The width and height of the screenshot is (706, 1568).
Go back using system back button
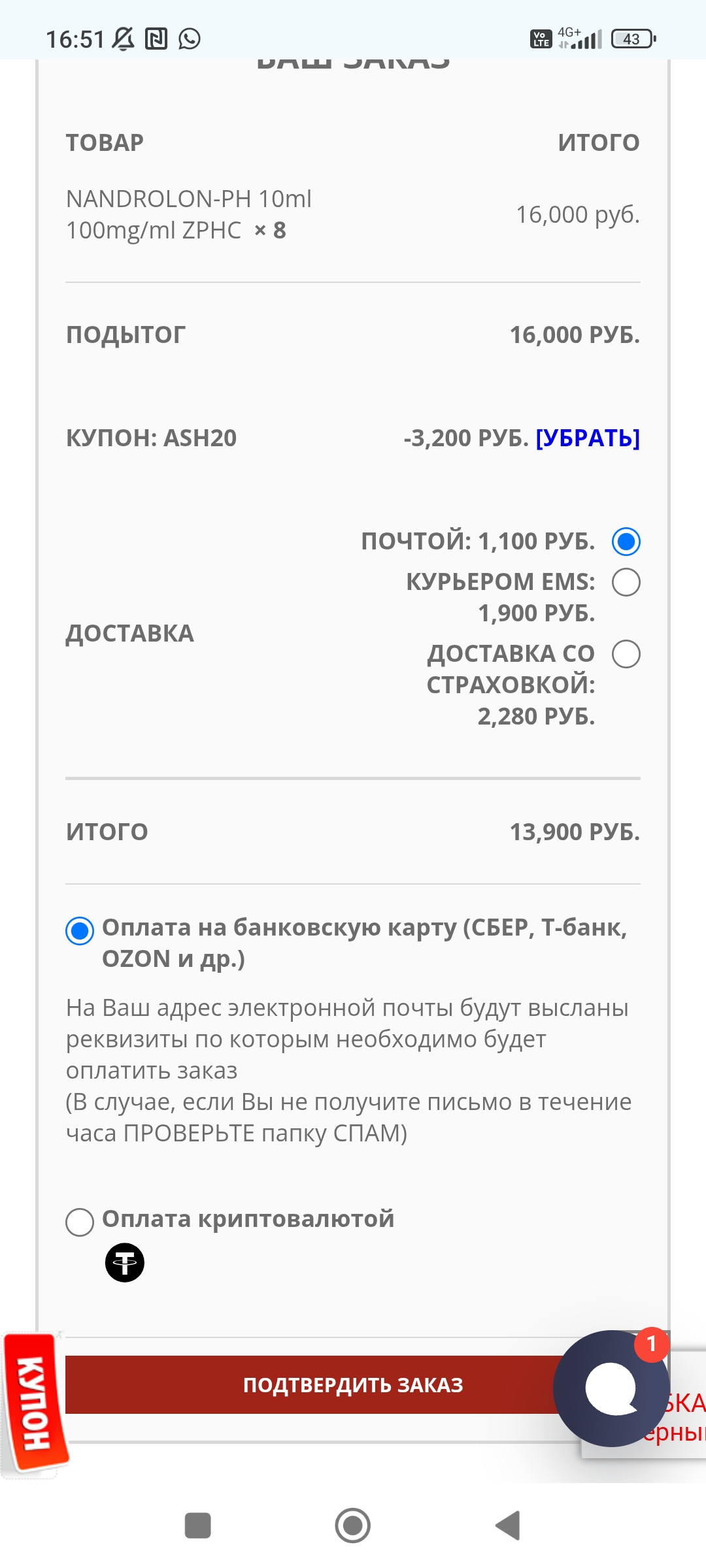pos(508,1526)
